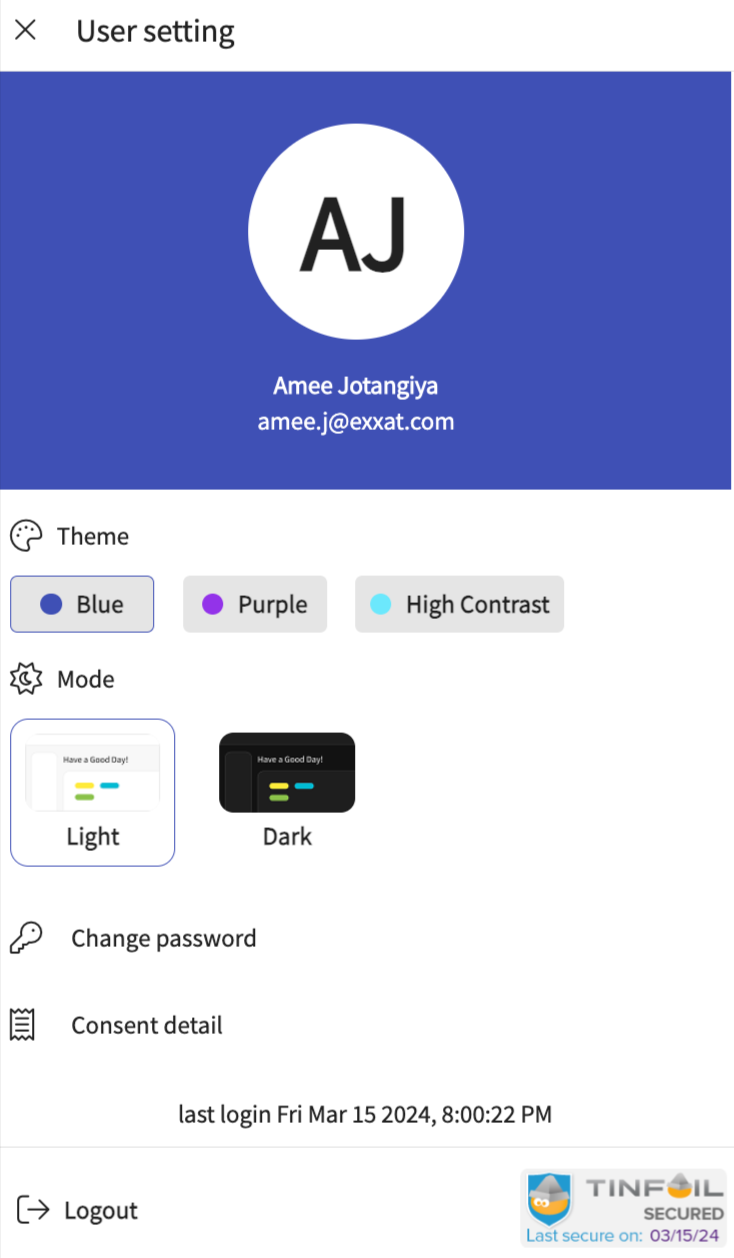Image resolution: width=734 pixels, height=1258 pixels.
Task: Choose the High Contrast theme
Action: [x=459, y=604]
